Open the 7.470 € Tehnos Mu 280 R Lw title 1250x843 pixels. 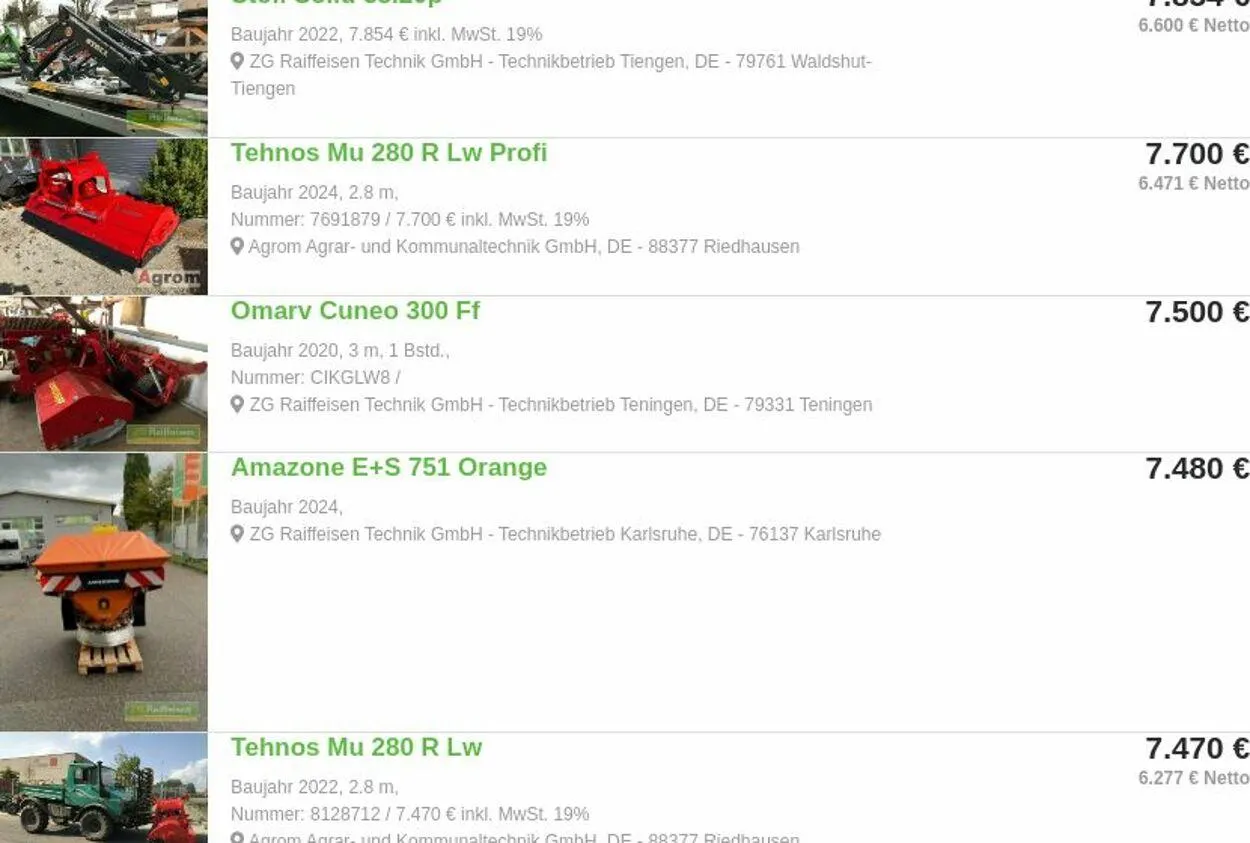[356, 748]
